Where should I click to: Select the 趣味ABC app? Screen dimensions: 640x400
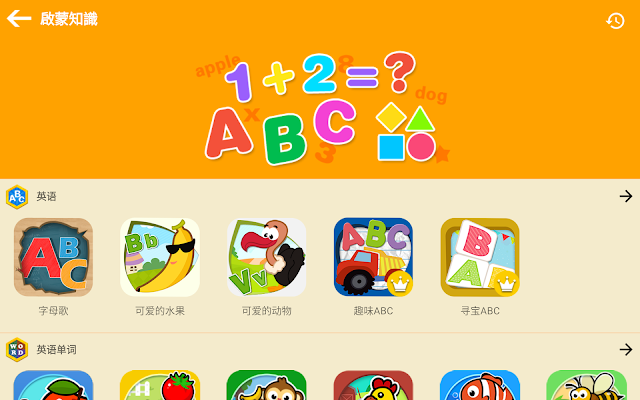[x=373, y=257]
